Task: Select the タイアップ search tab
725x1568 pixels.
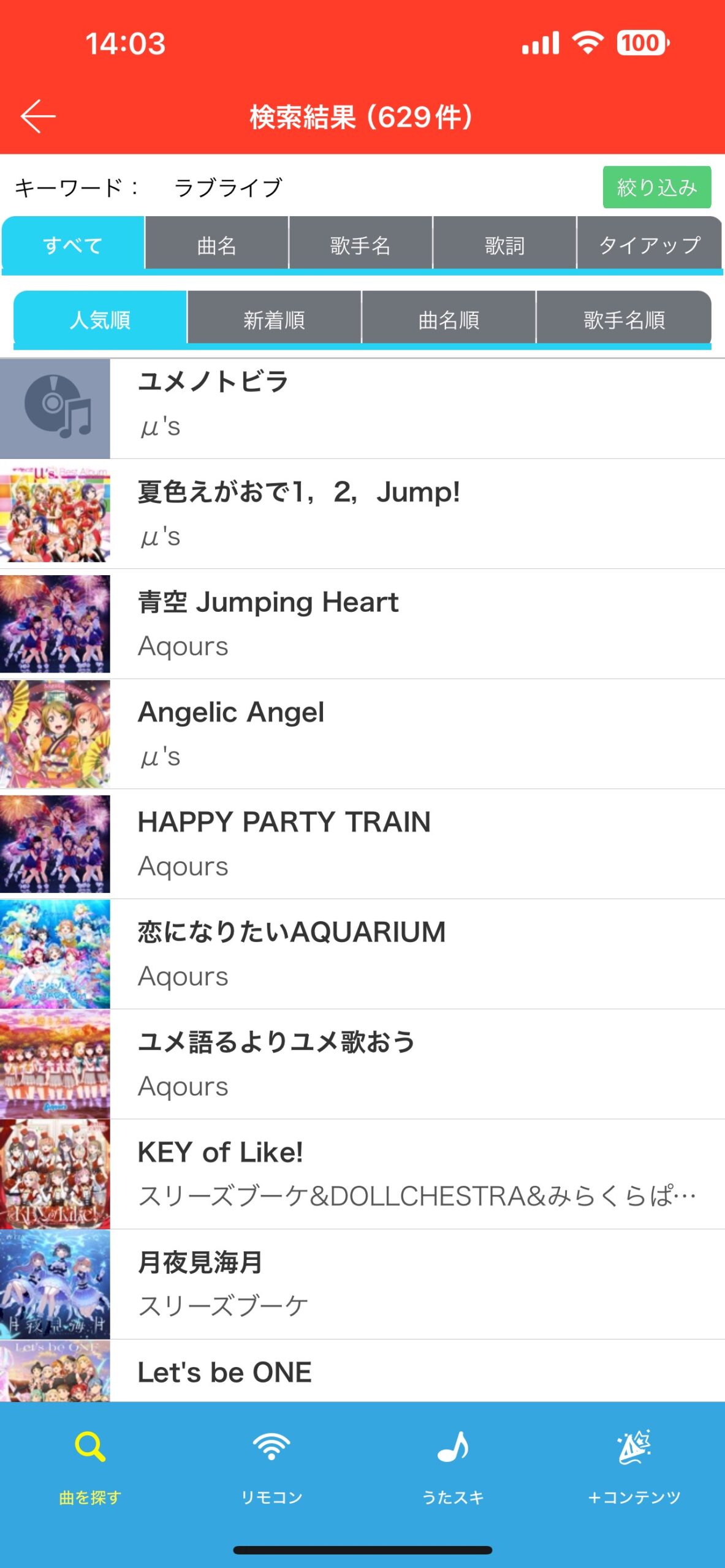Action: point(649,245)
